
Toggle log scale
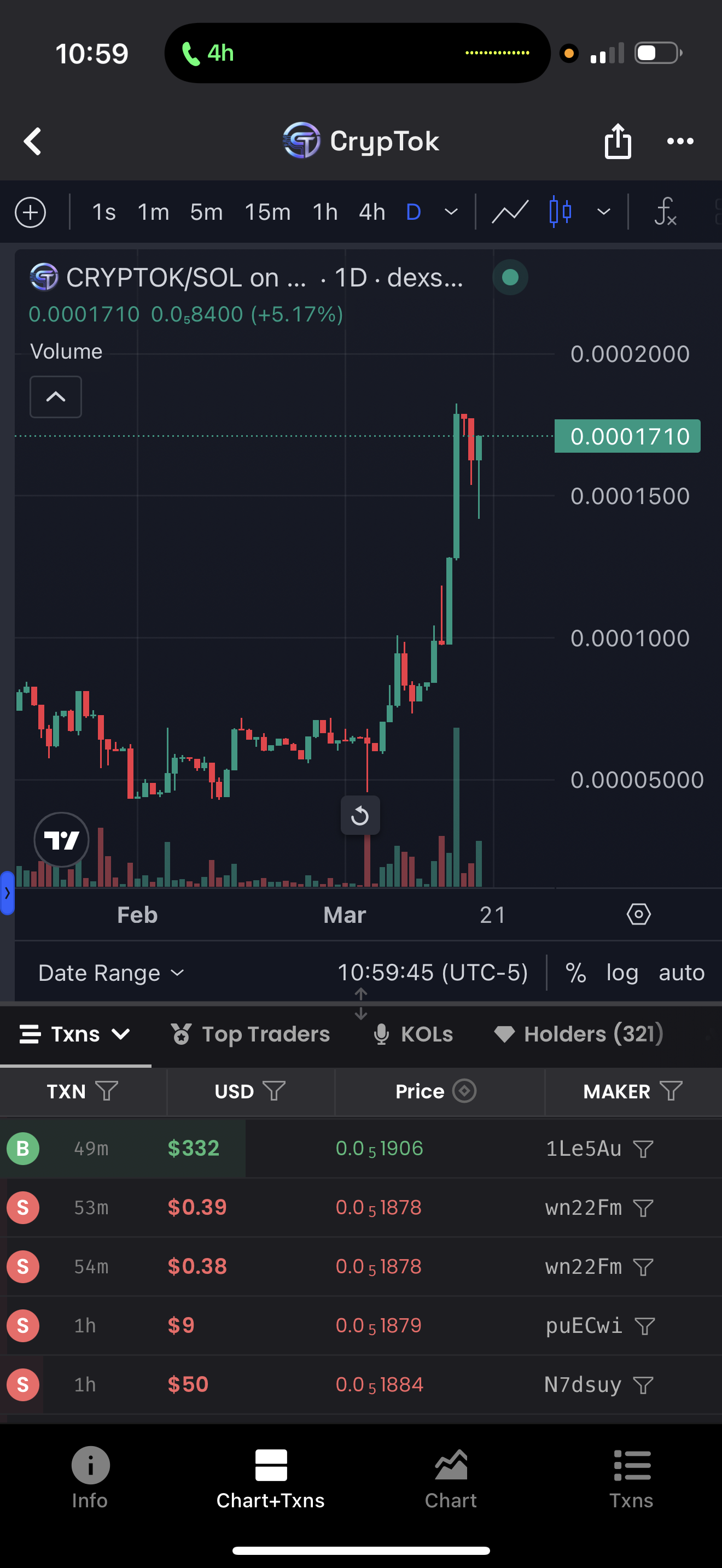point(621,973)
